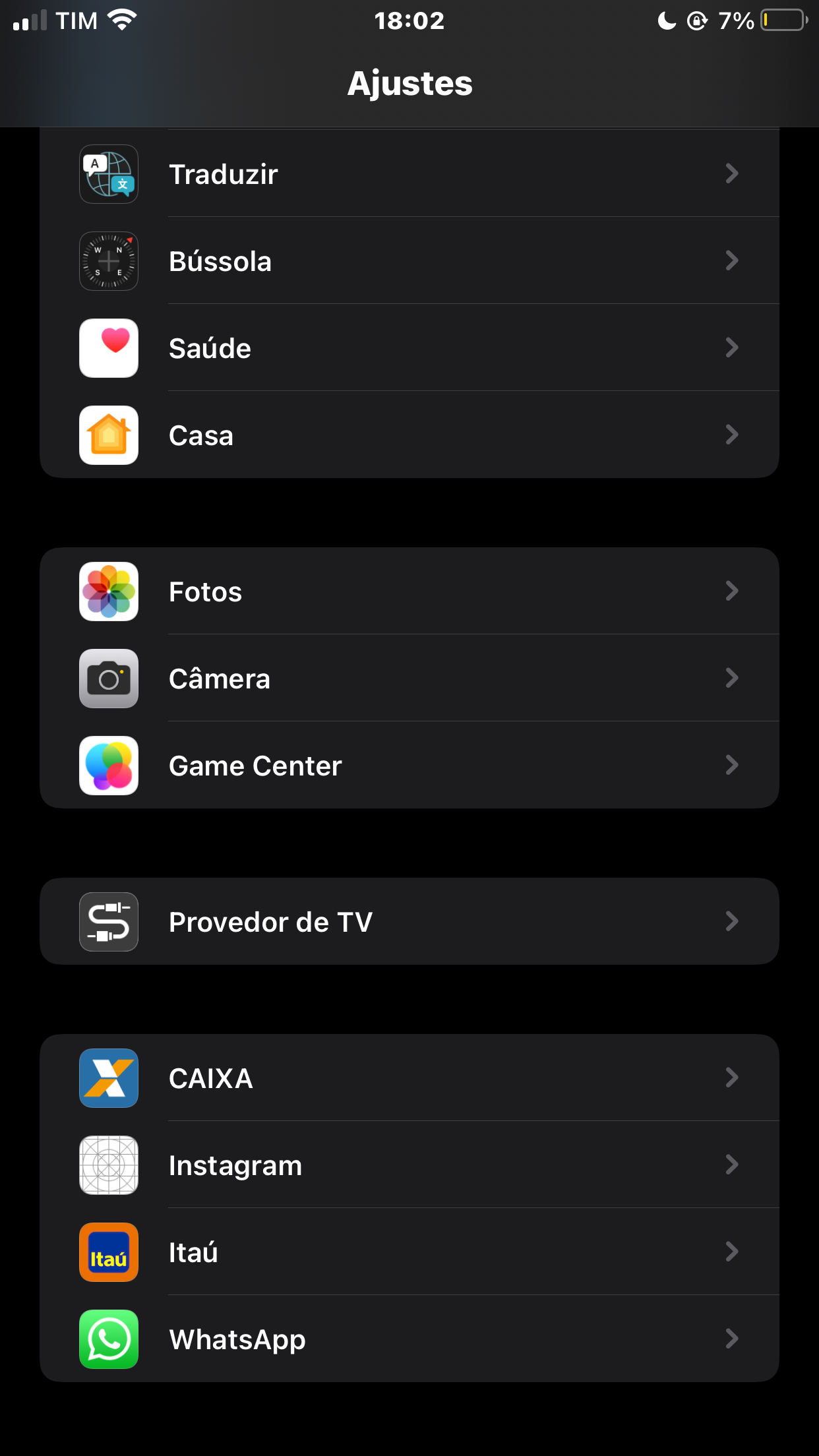View Instagram app settings
This screenshot has width=819, height=1456.
click(x=409, y=1165)
